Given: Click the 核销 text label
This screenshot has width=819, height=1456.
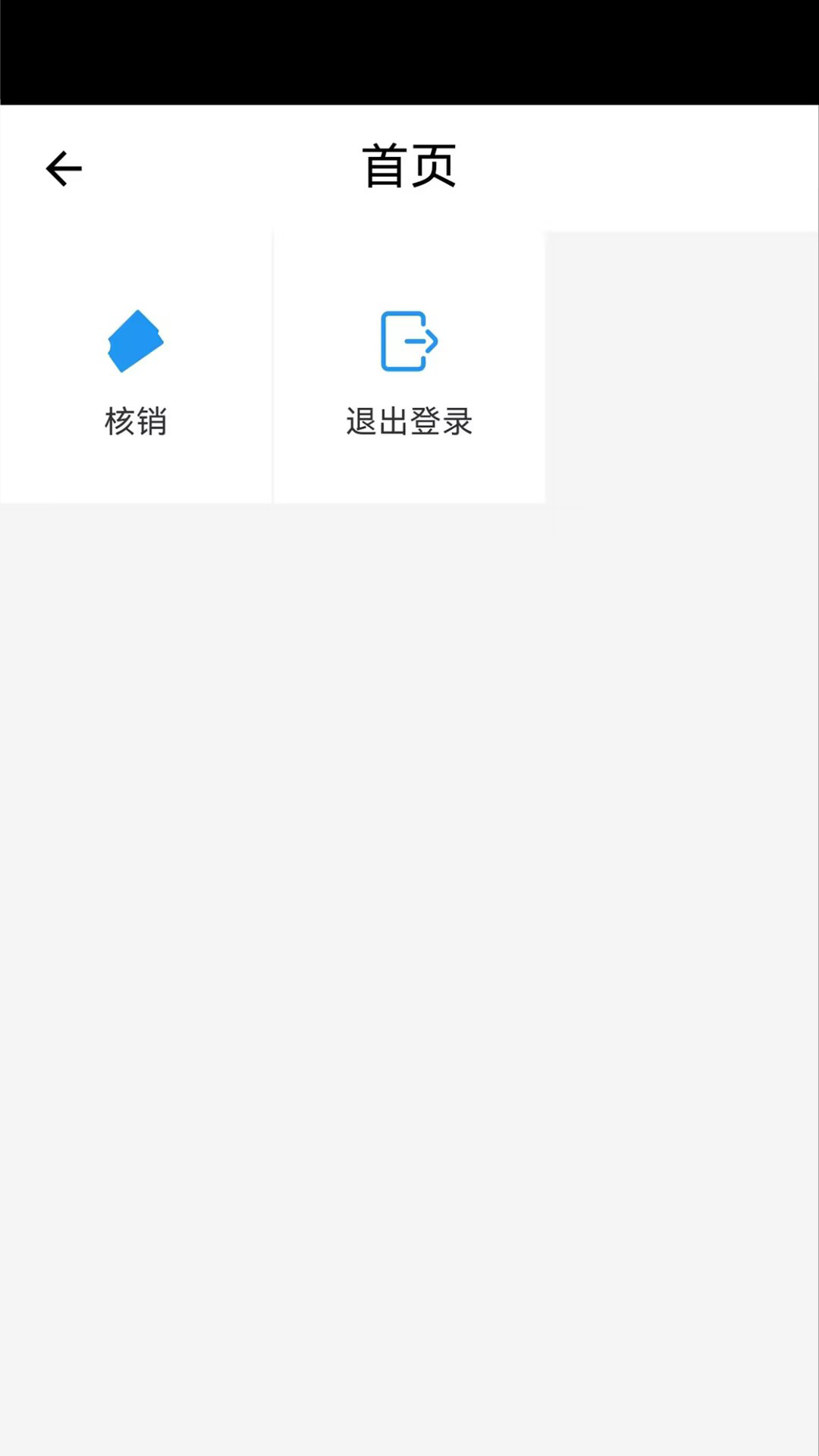Looking at the screenshot, I should (x=136, y=422).
